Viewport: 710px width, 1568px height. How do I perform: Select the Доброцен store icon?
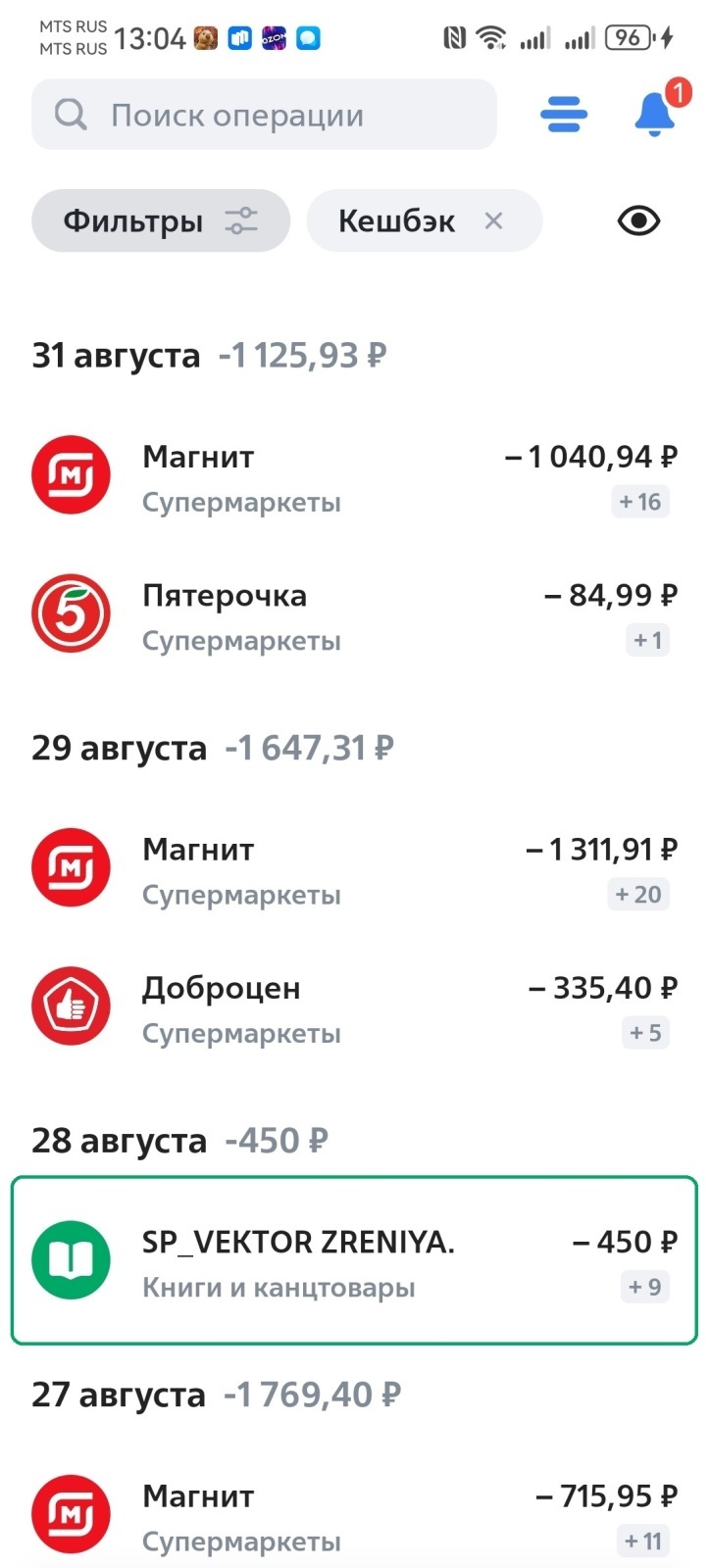coord(71,1004)
